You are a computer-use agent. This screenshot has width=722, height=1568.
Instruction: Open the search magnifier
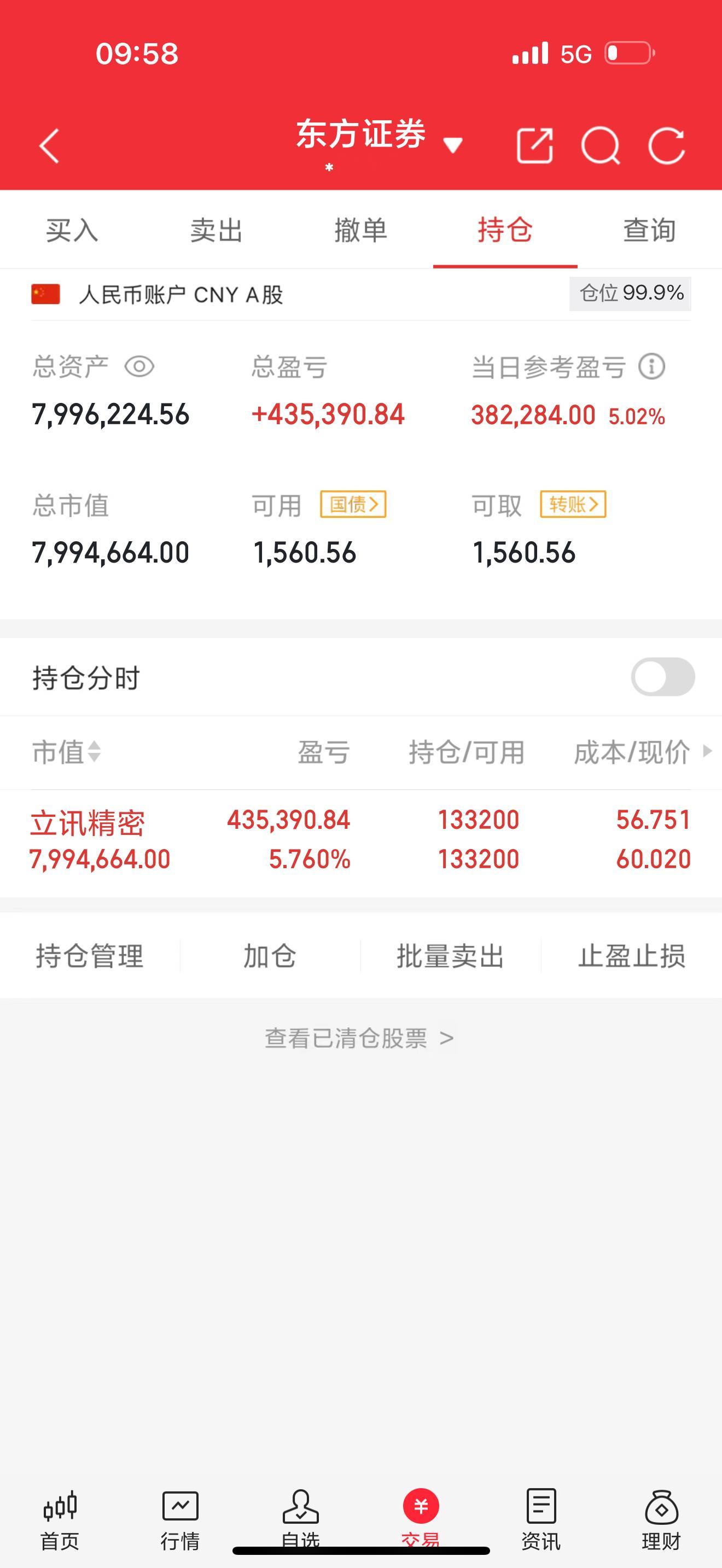point(600,146)
